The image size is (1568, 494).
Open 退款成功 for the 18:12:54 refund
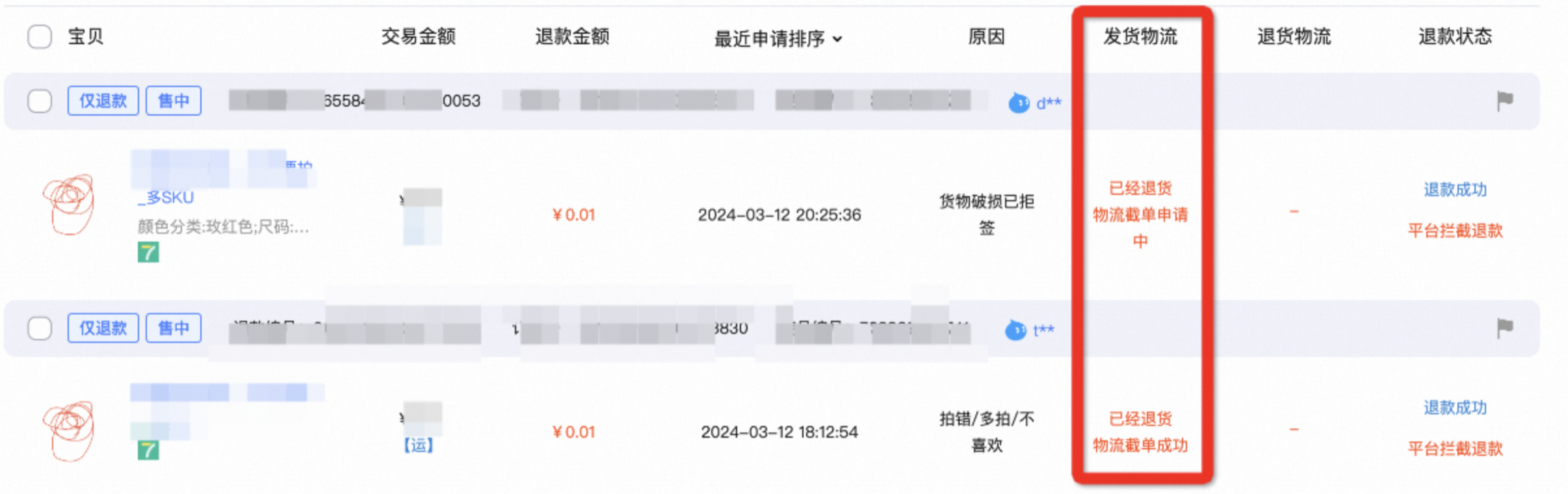pos(1455,408)
